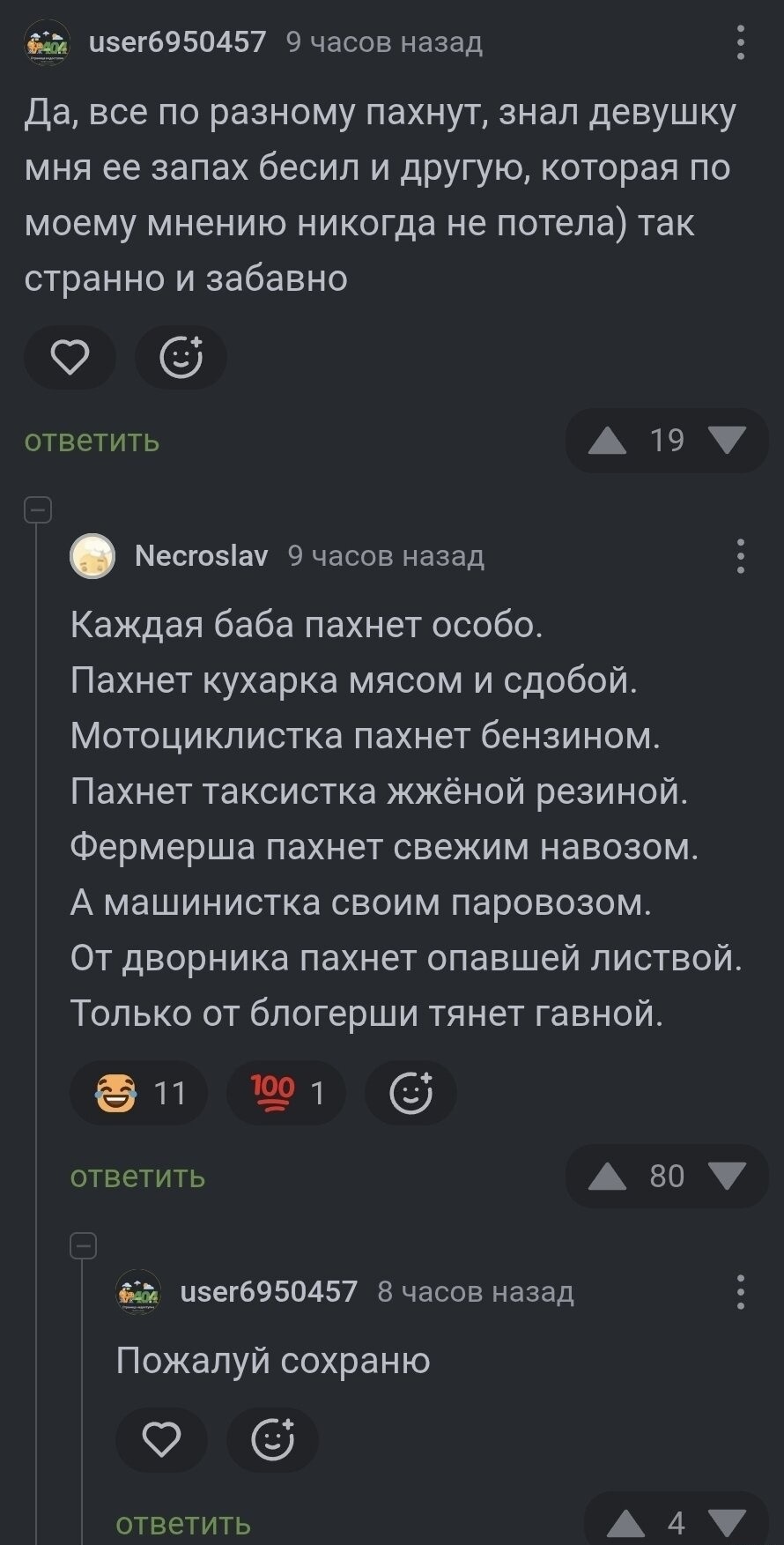
Task: Tap the laughing emoji reaction with 11
Action: 138,1093
